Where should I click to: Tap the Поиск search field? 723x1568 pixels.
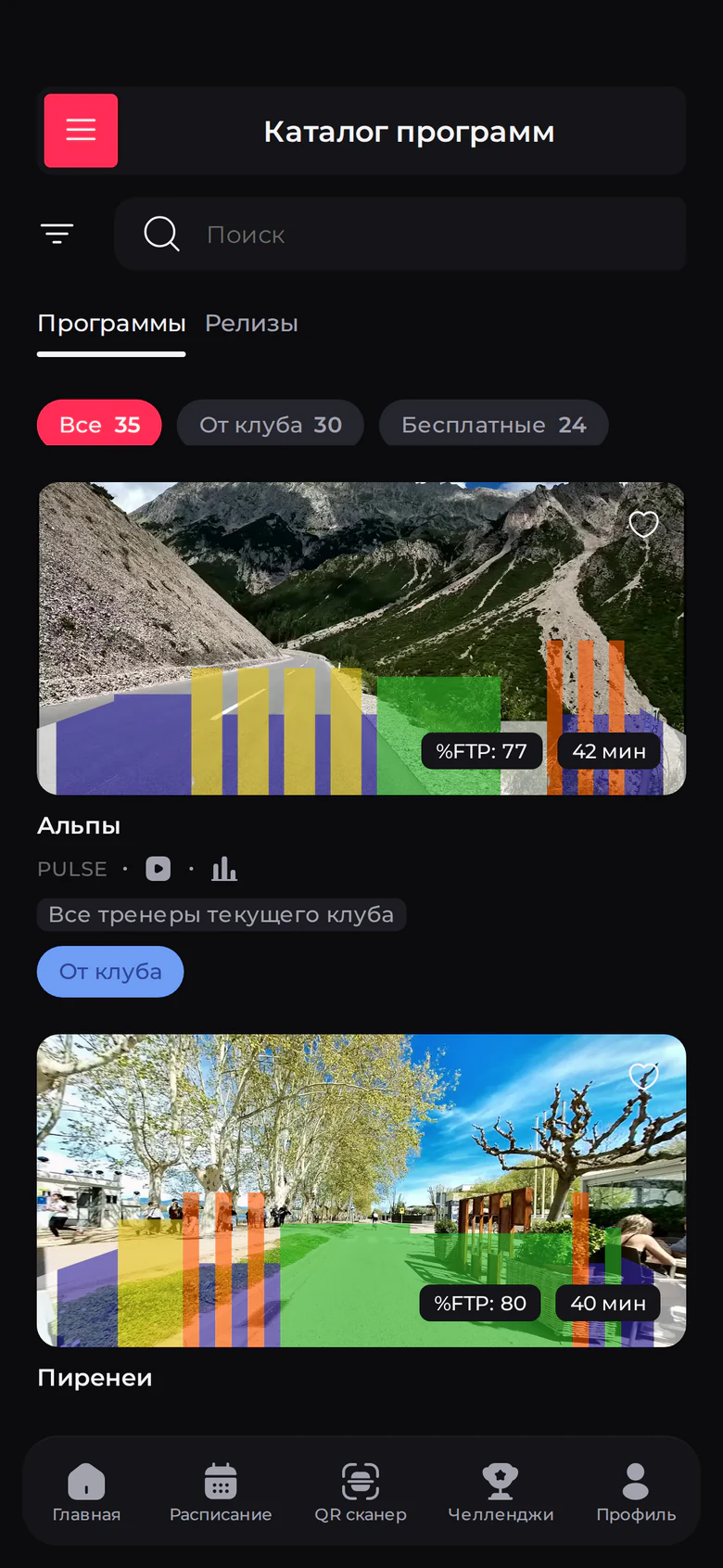point(400,234)
